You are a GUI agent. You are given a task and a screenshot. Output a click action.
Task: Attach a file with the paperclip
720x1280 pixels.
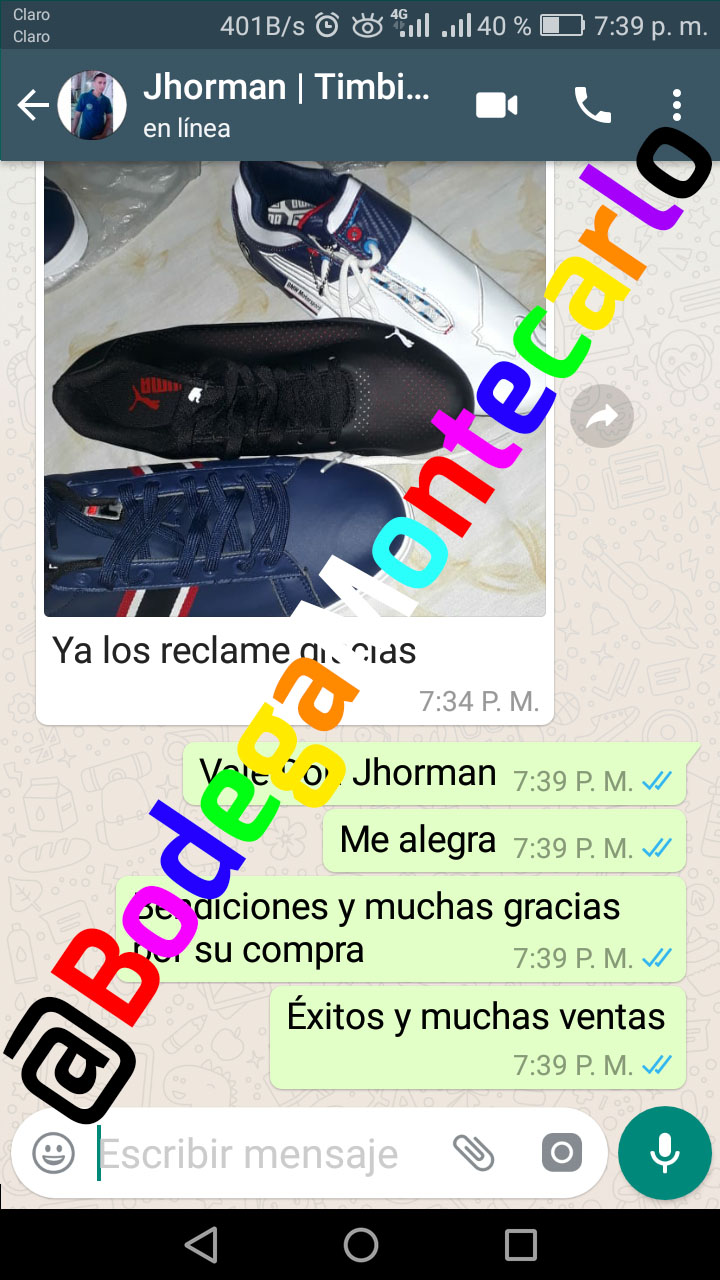pos(474,1153)
